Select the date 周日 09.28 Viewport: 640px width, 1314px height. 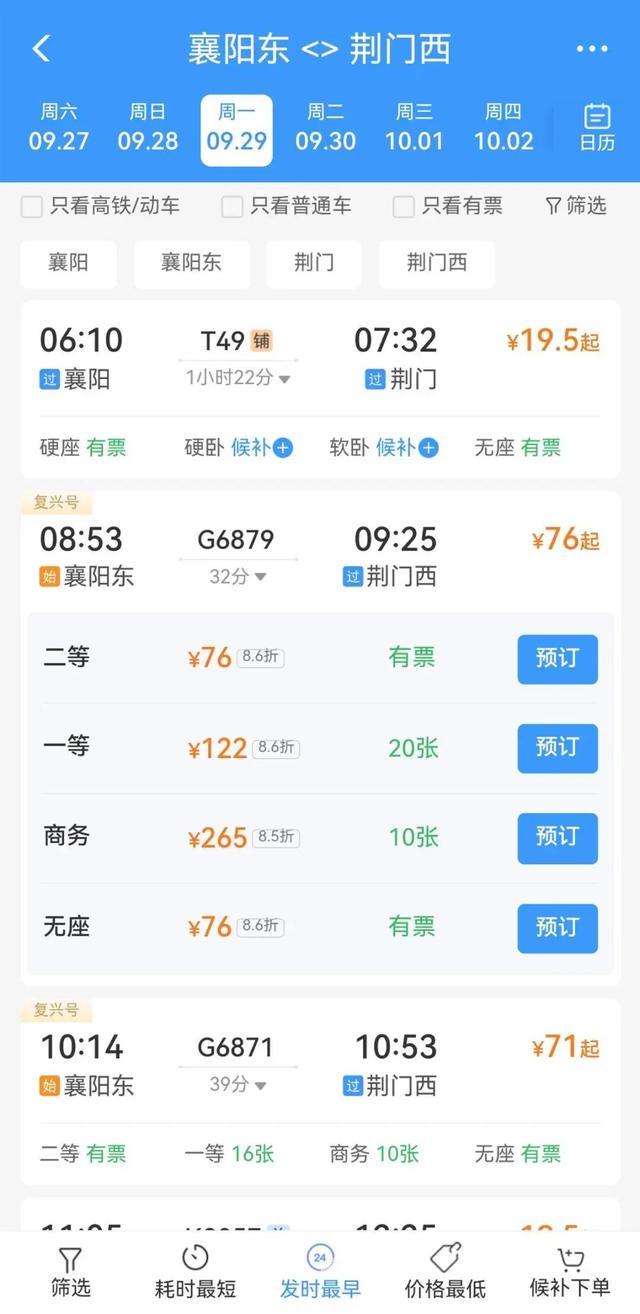point(148,128)
